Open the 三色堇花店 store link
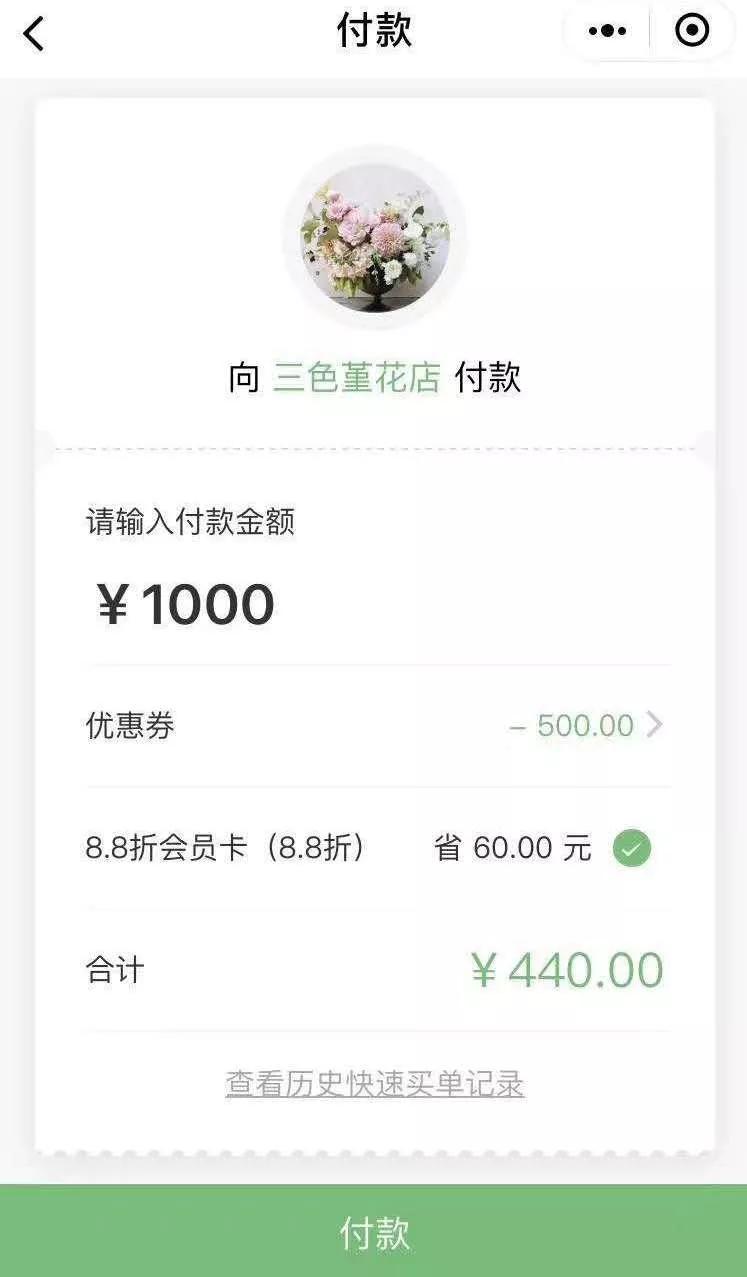Screen dimensions: 747x1277 [356, 378]
